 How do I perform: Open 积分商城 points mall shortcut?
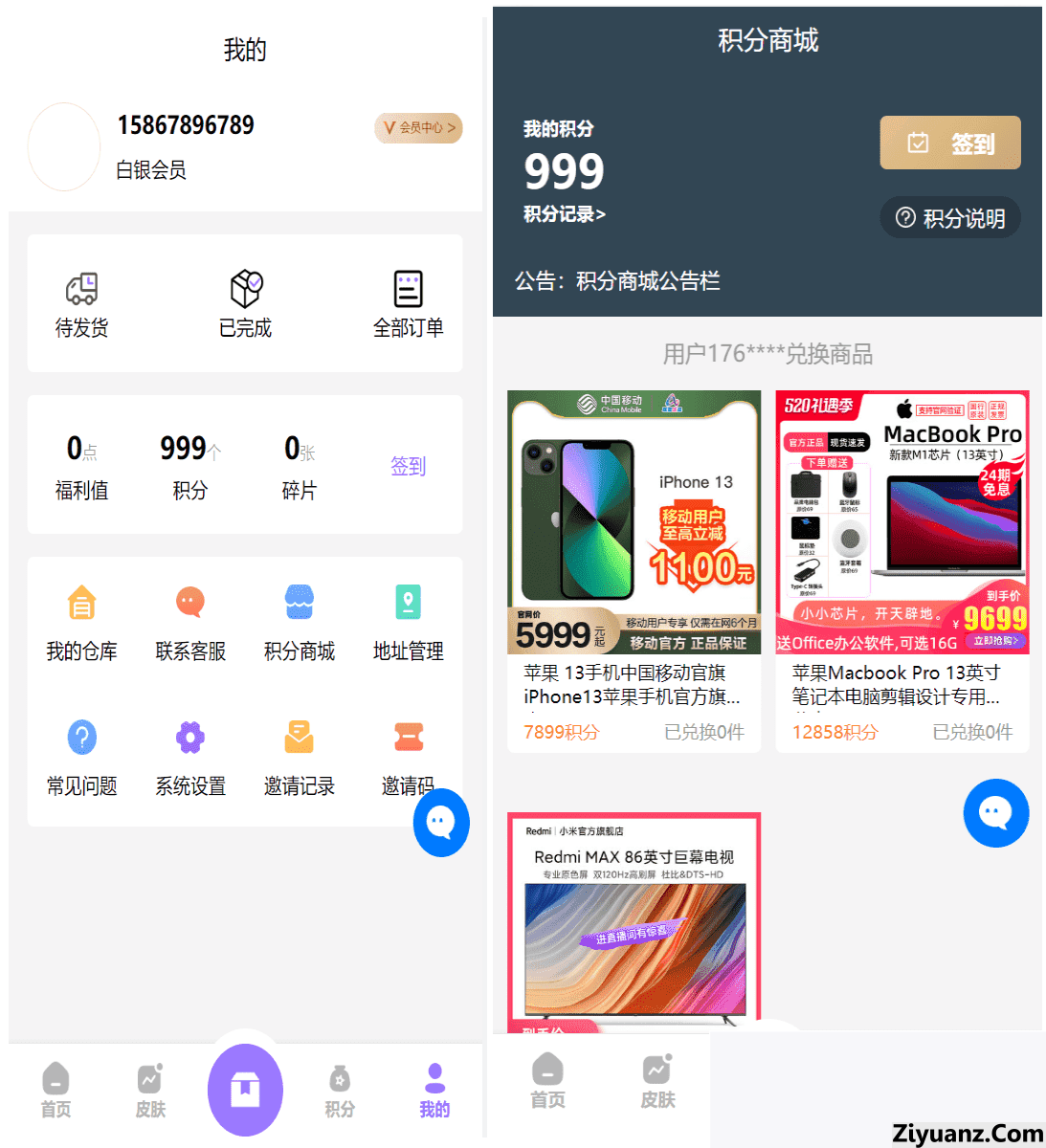300,623
